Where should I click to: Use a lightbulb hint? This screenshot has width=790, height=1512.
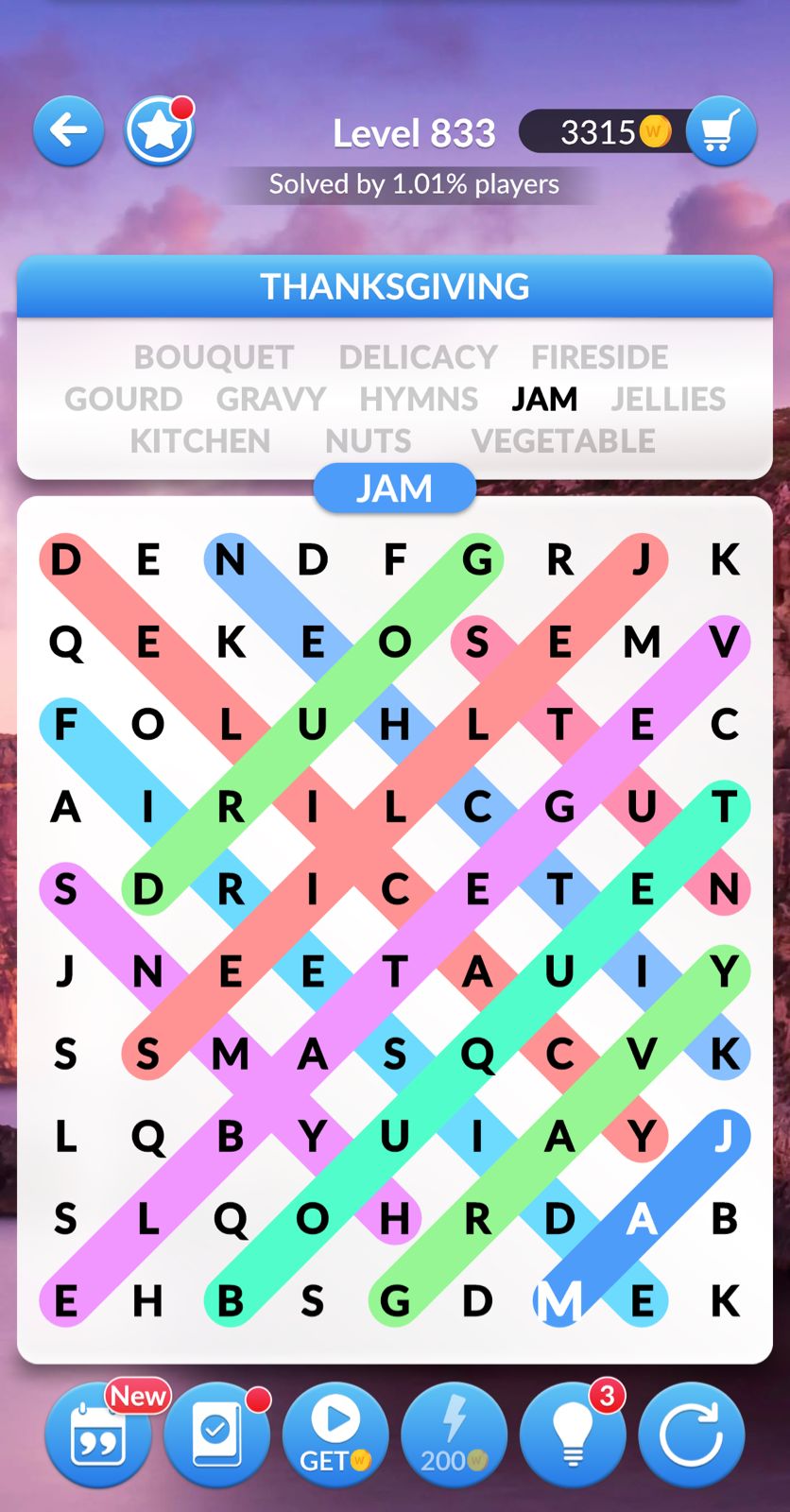point(573,1436)
